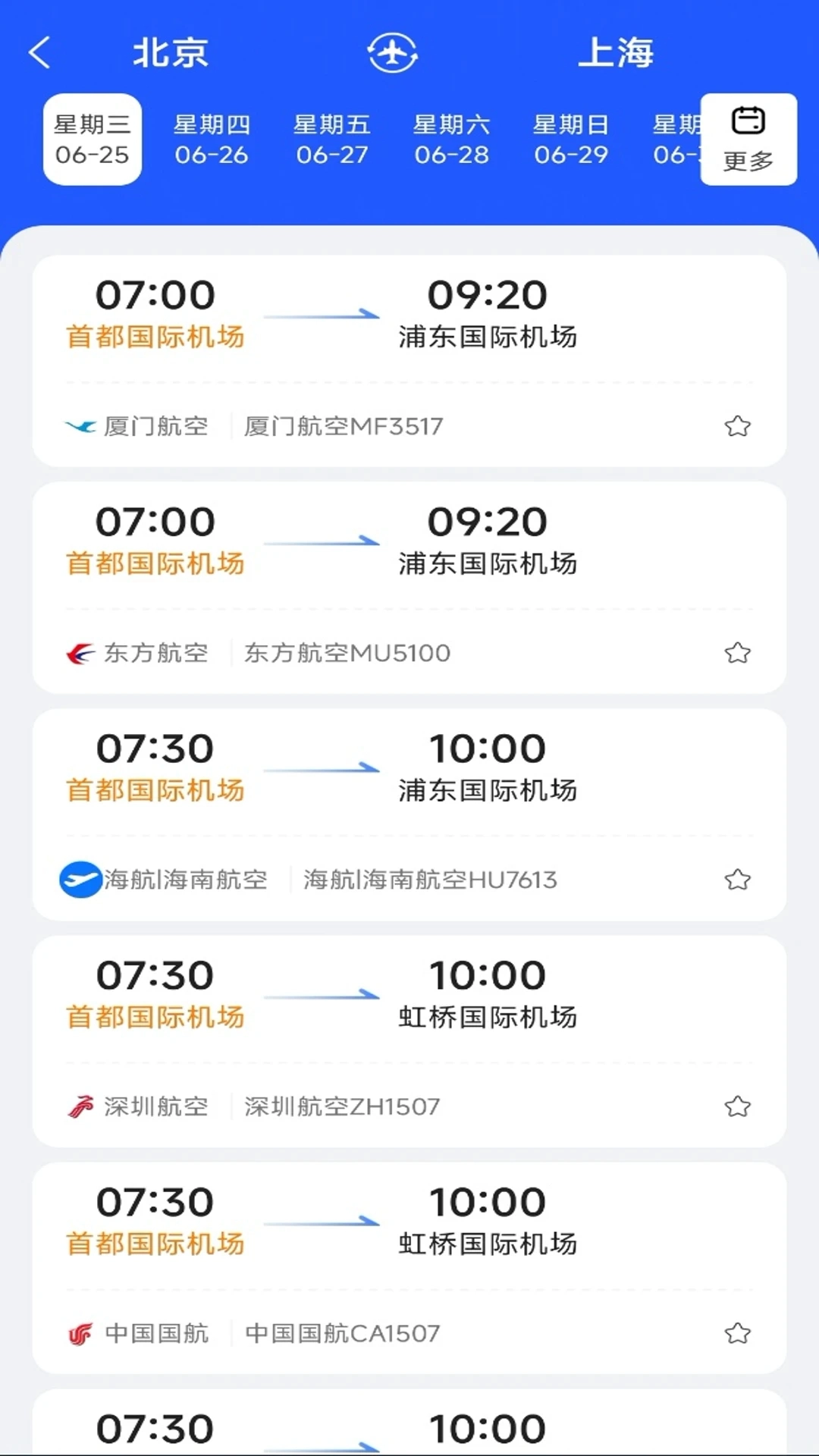
Task: Click the calendar icon above 更多
Action: coord(748,120)
